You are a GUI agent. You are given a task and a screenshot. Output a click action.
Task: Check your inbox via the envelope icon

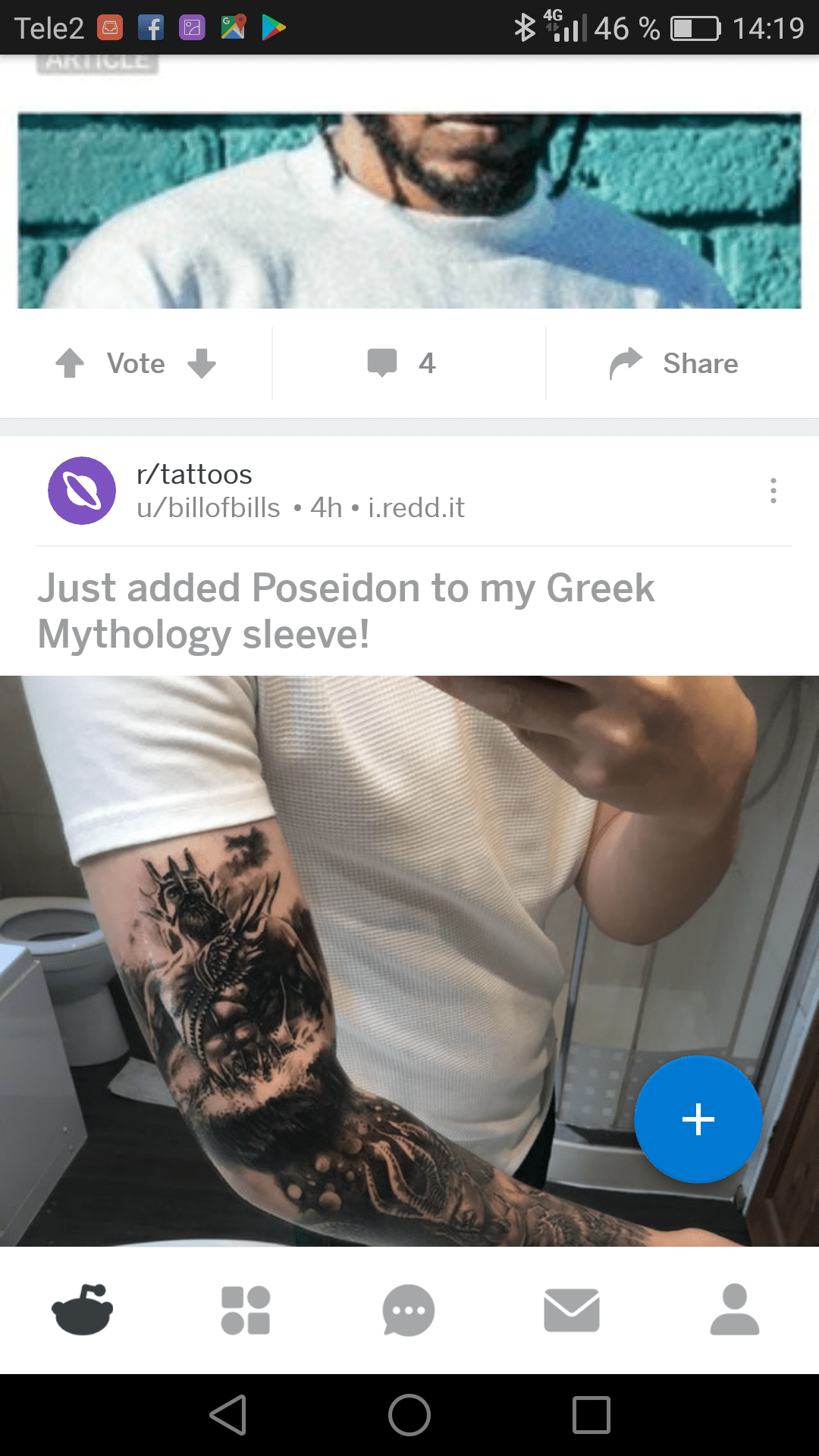[x=573, y=1310]
